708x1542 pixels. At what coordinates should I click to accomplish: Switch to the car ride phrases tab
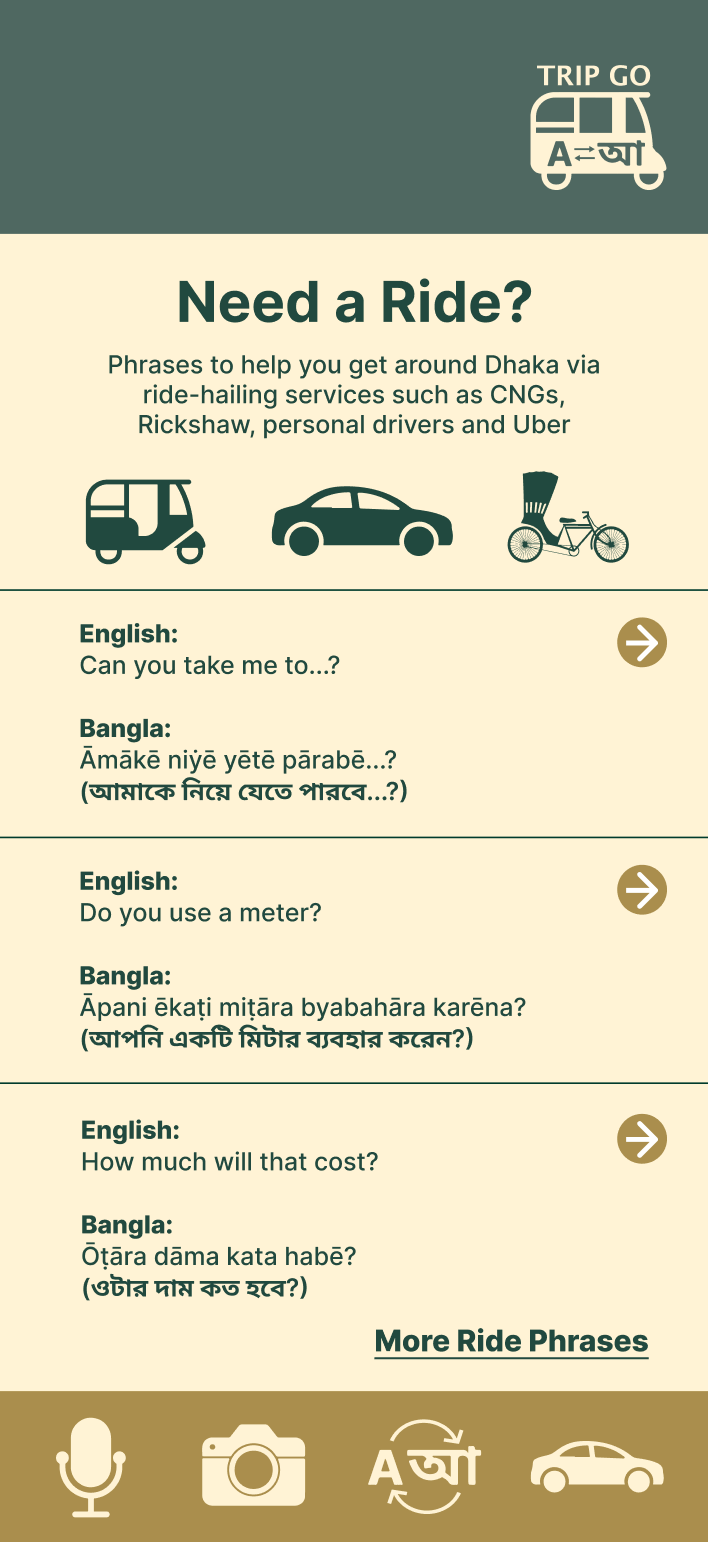coord(597,1467)
